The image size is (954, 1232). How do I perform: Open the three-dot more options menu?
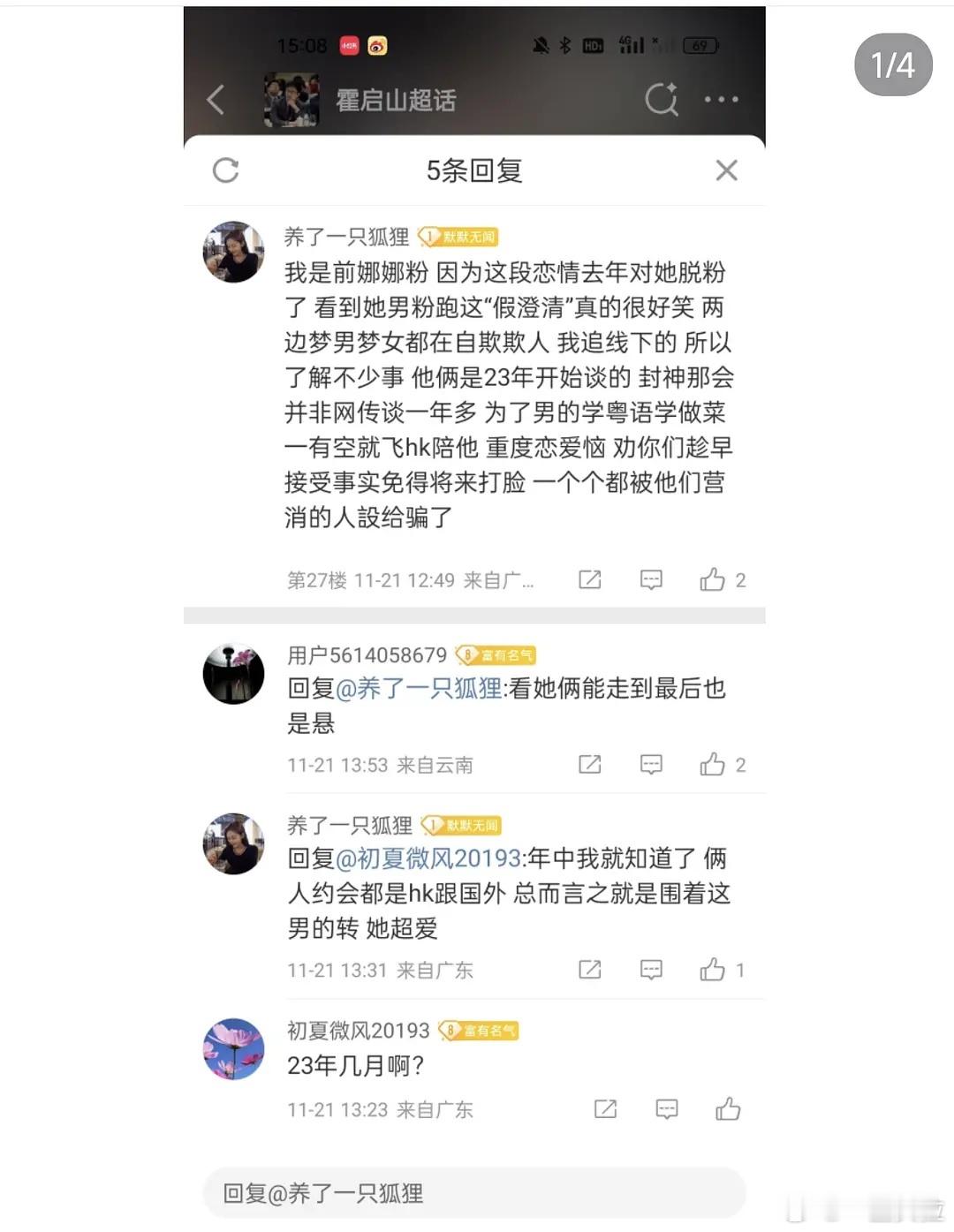click(x=723, y=100)
